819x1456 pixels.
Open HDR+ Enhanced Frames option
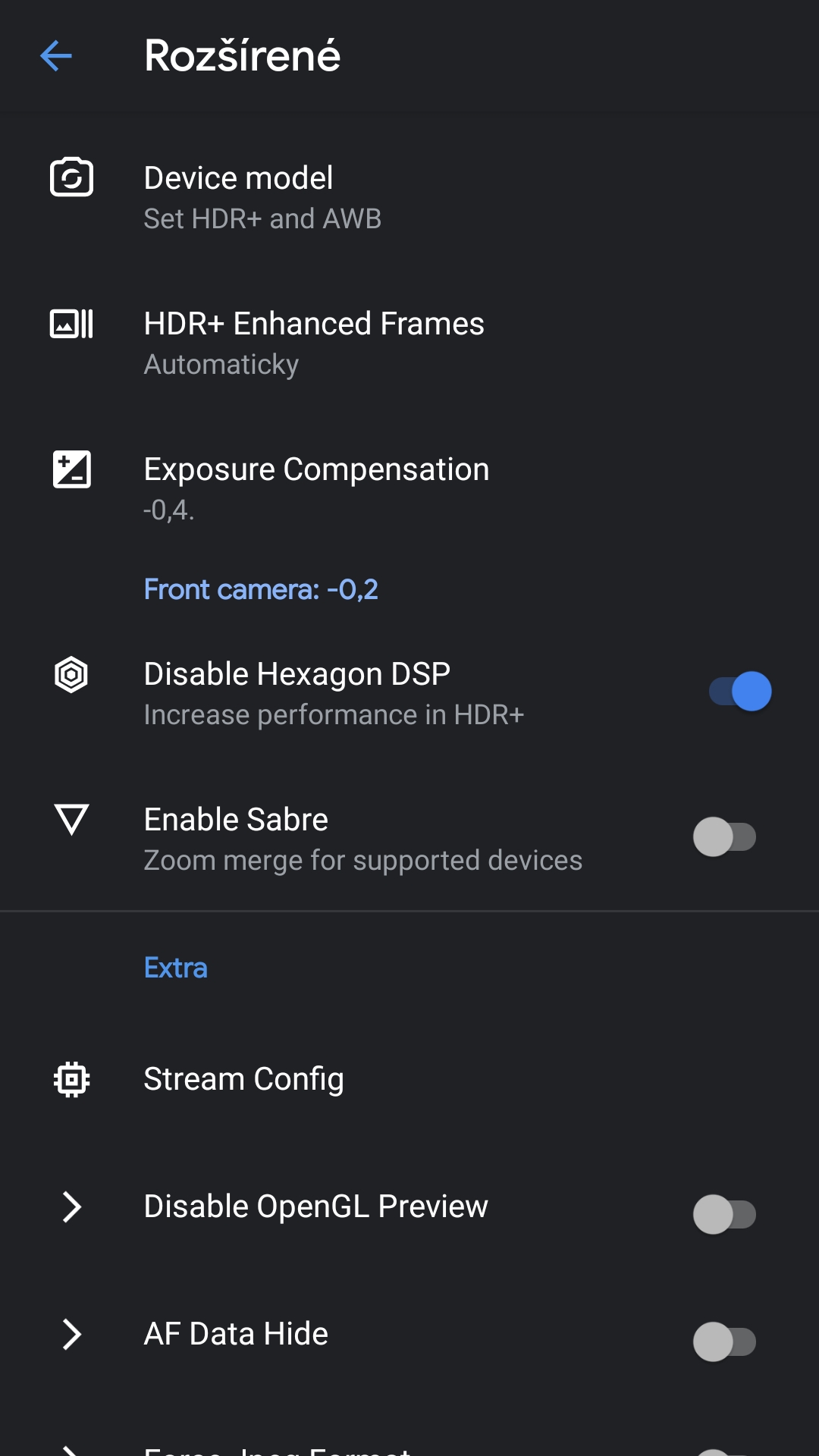pyautogui.click(x=409, y=343)
